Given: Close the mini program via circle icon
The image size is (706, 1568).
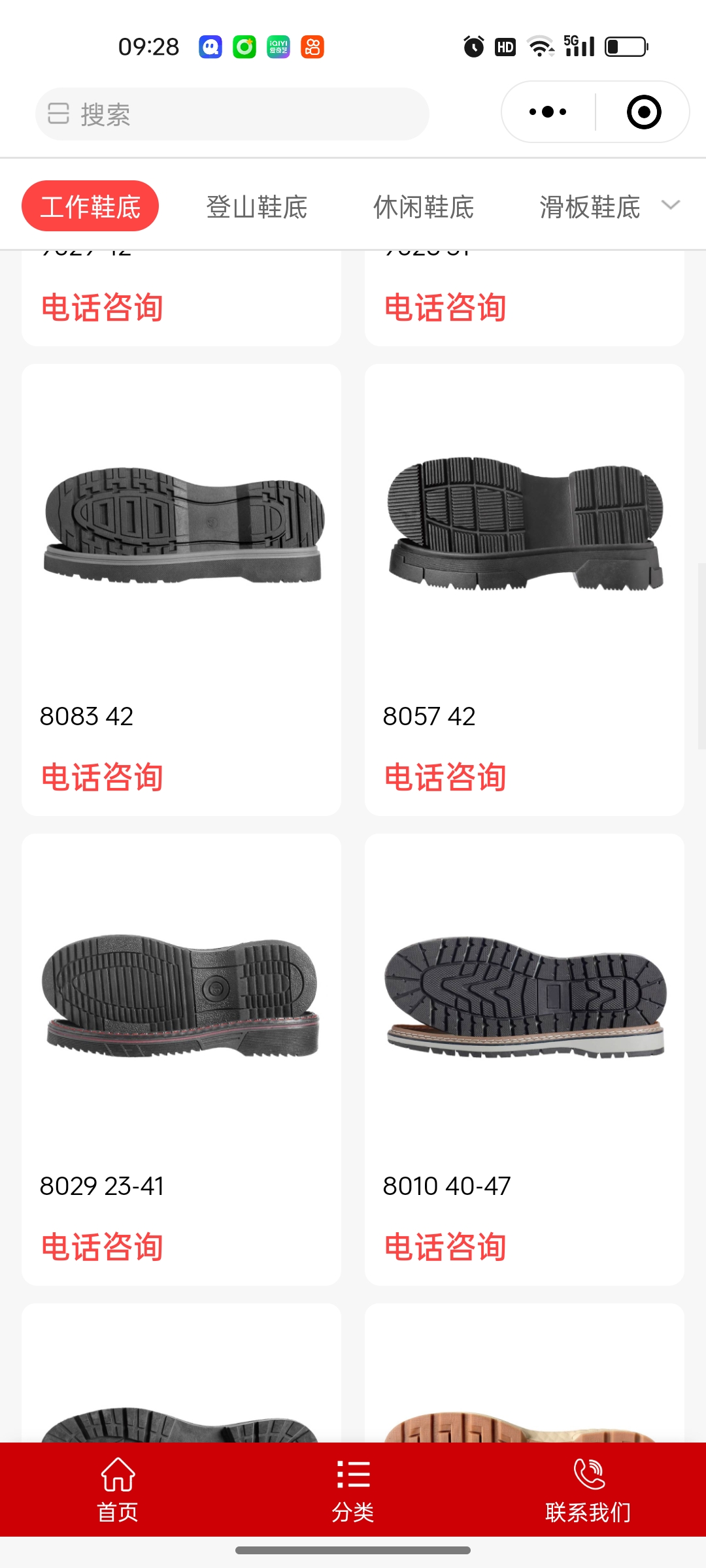Looking at the screenshot, I should coord(643,112).
